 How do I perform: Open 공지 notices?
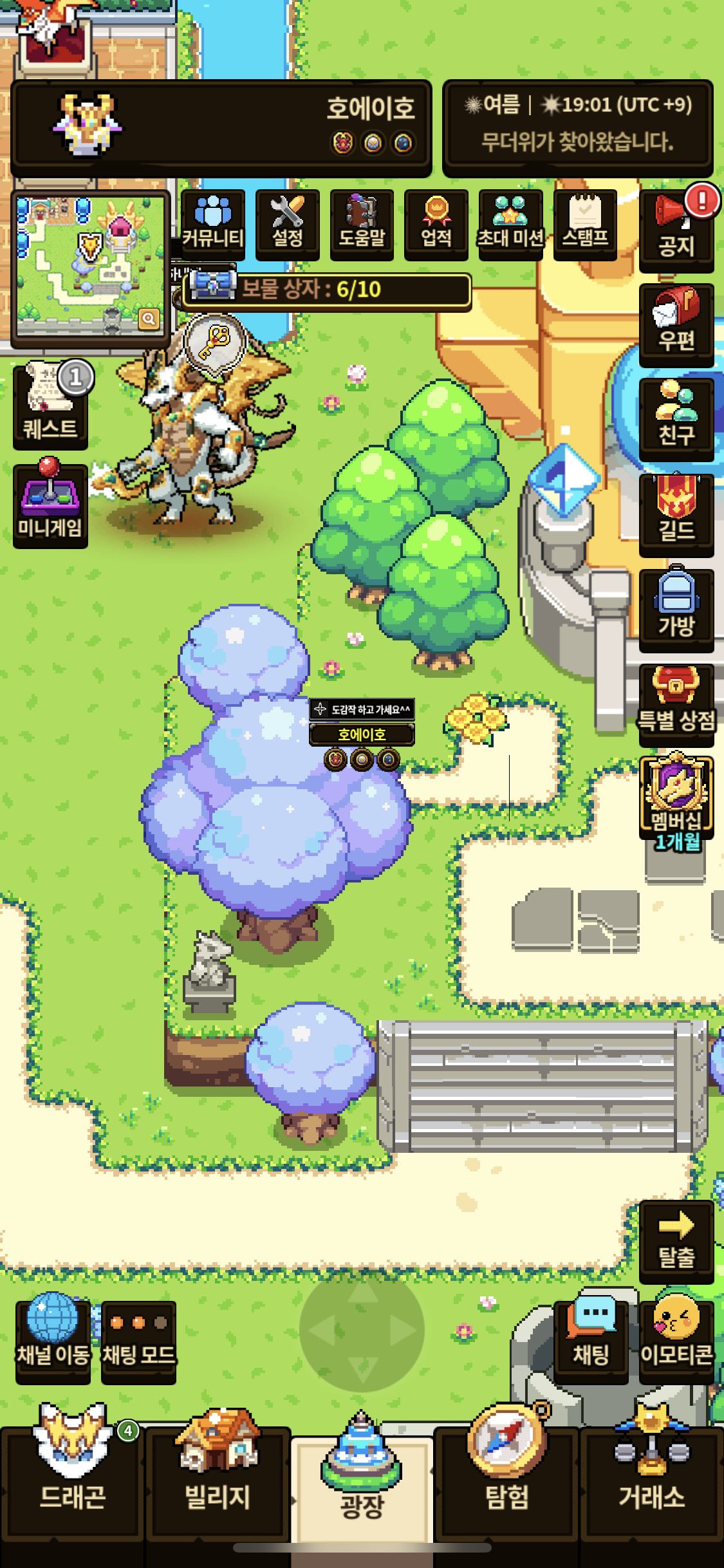coord(676,232)
